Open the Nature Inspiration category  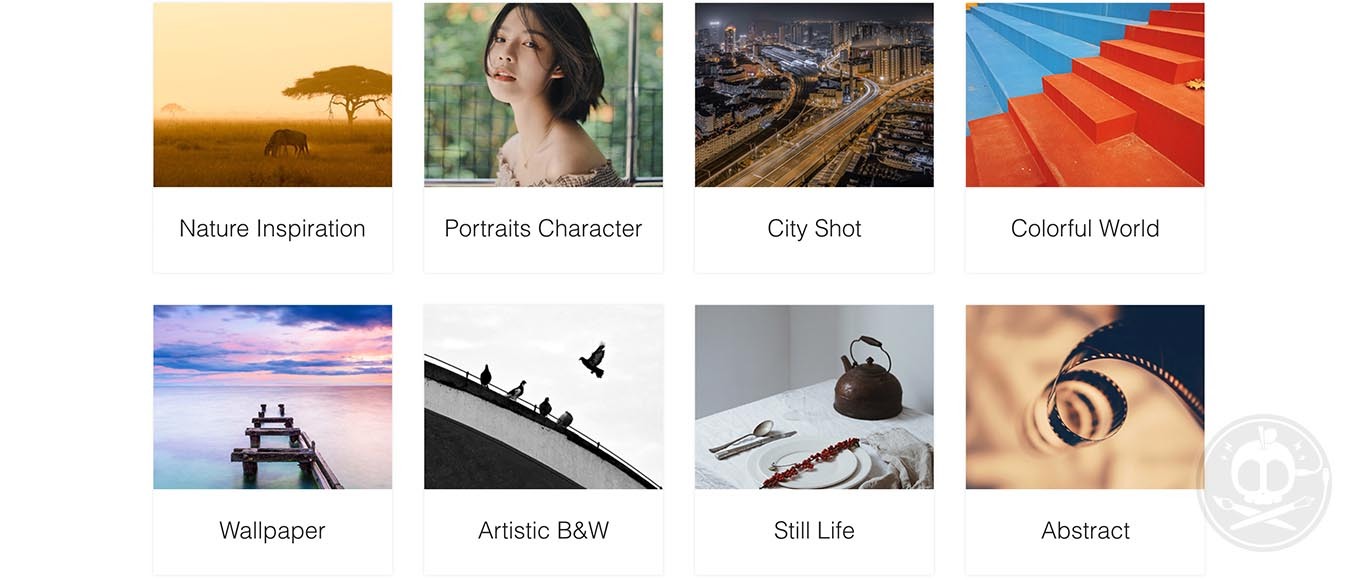coord(272,228)
